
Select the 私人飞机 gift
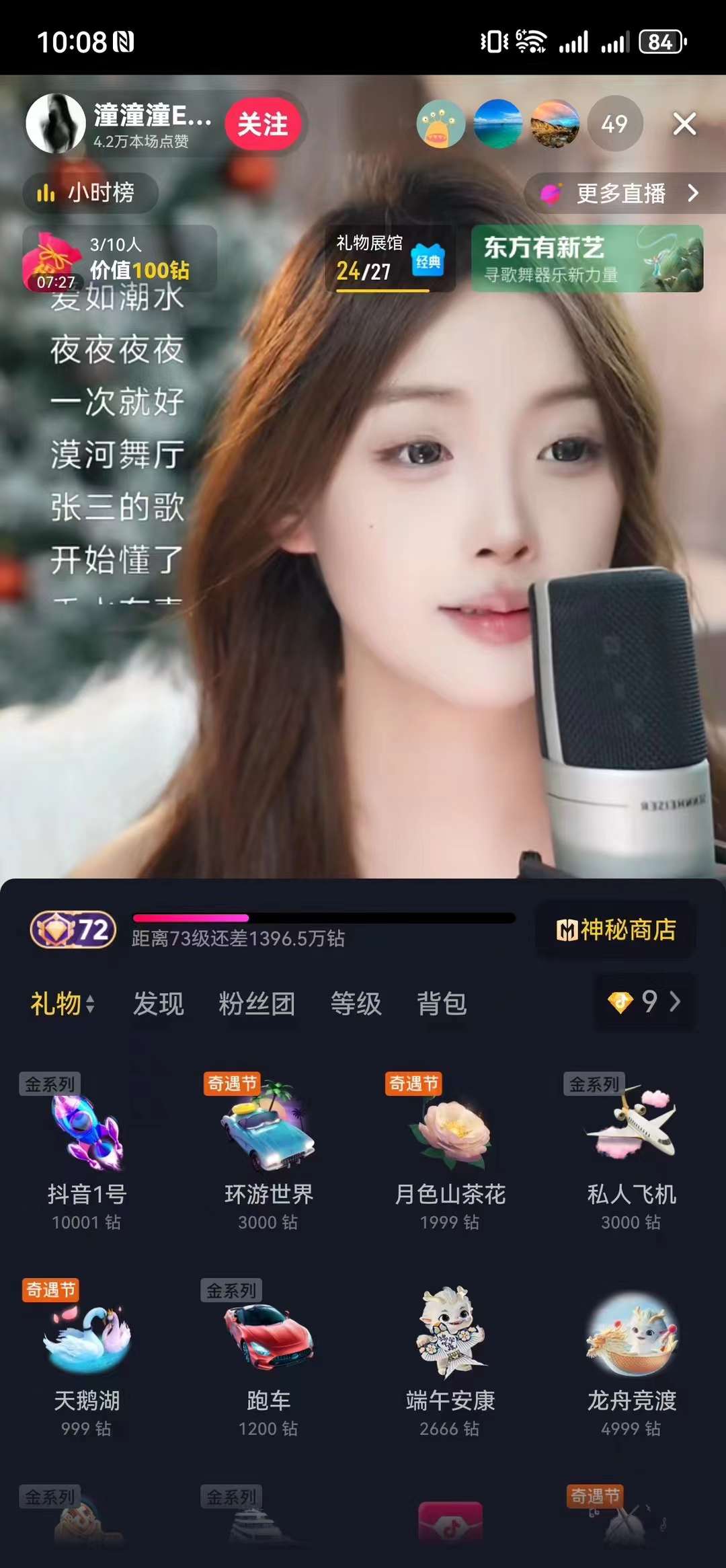(631, 1151)
